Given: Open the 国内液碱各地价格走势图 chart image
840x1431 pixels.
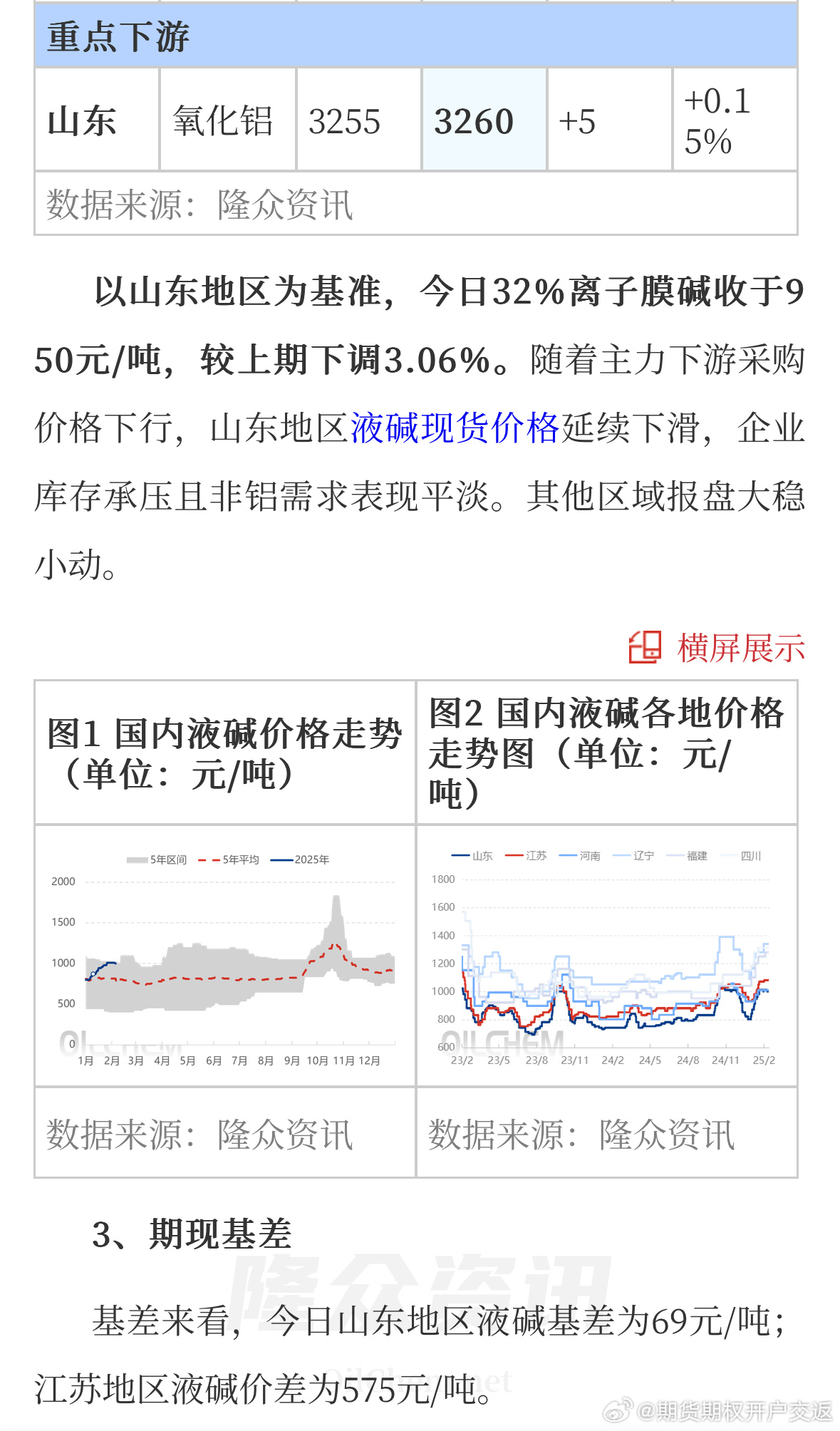Looking at the screenshot, I should pos(607,957).
